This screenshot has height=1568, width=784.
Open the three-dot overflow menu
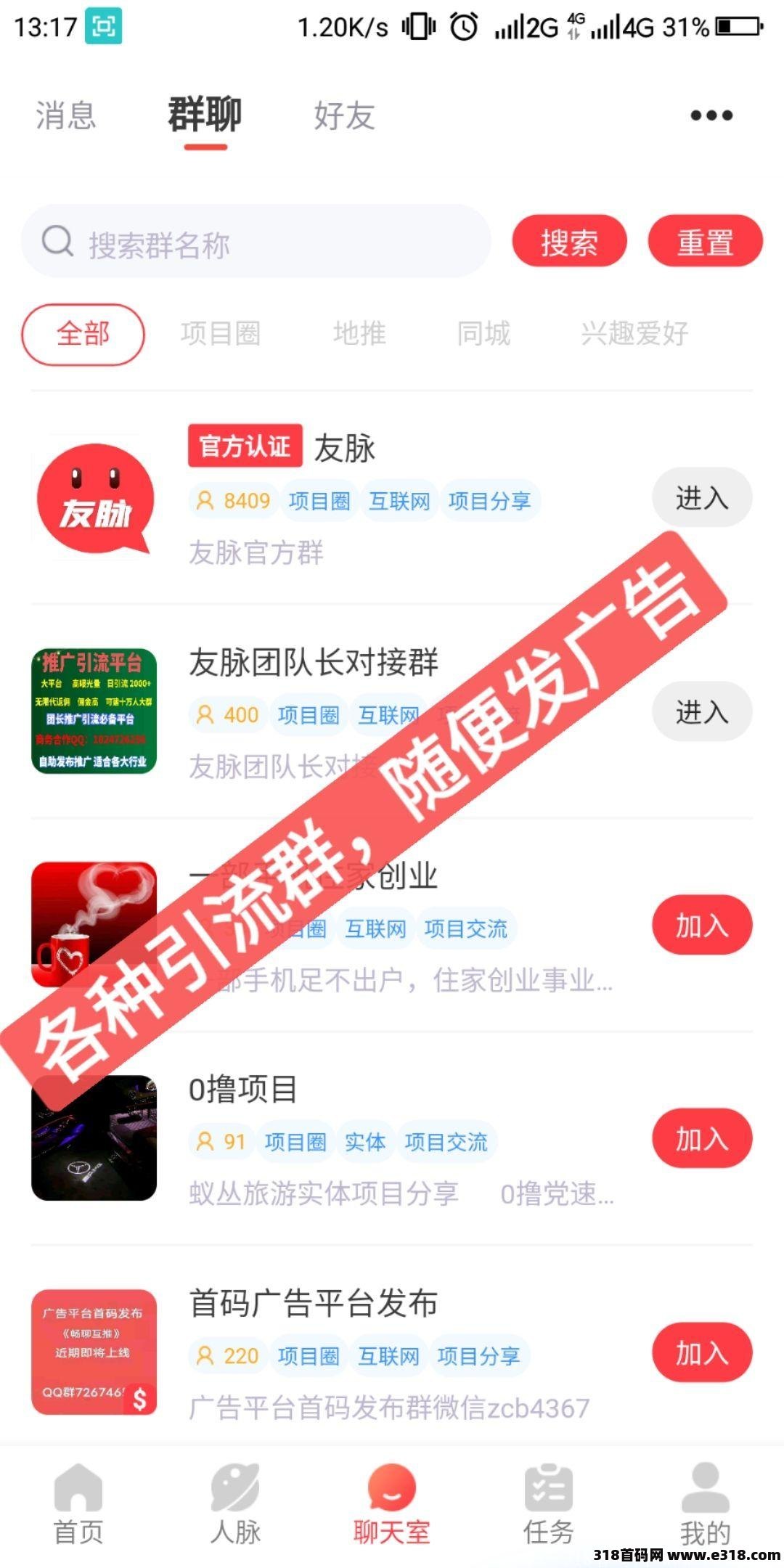(711, 115)
